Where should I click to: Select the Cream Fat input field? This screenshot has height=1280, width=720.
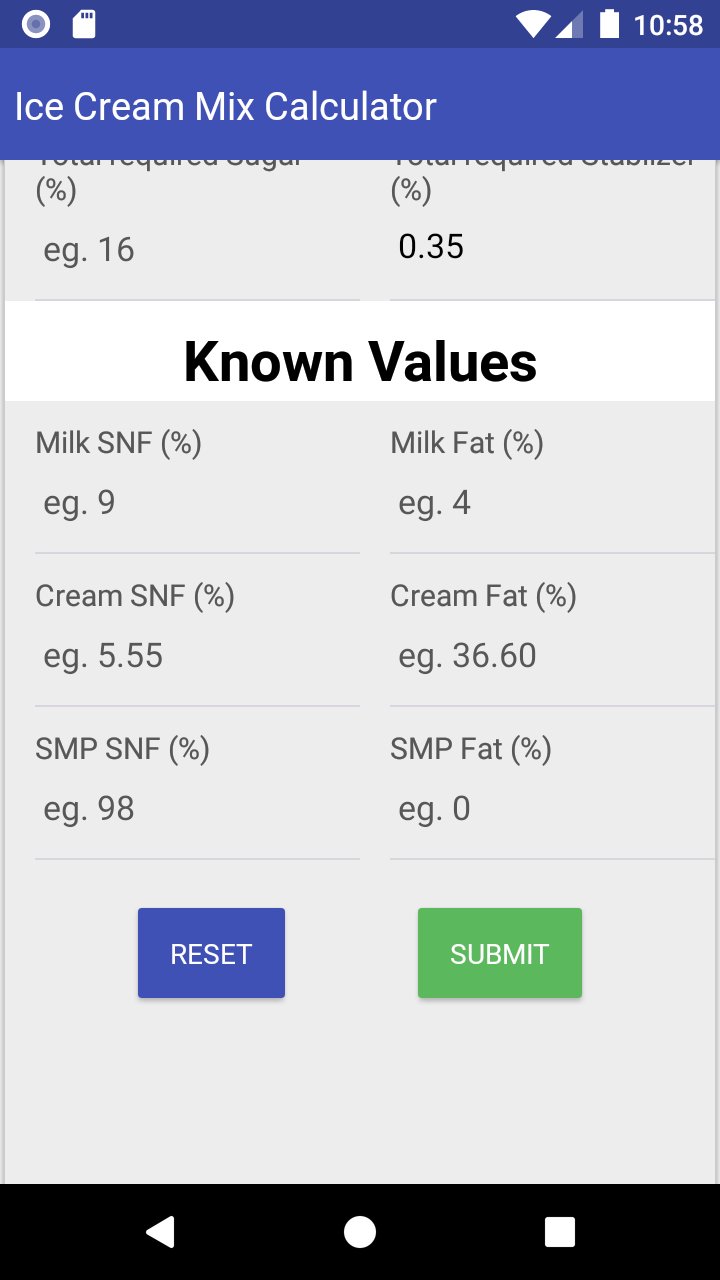point(551,656)
